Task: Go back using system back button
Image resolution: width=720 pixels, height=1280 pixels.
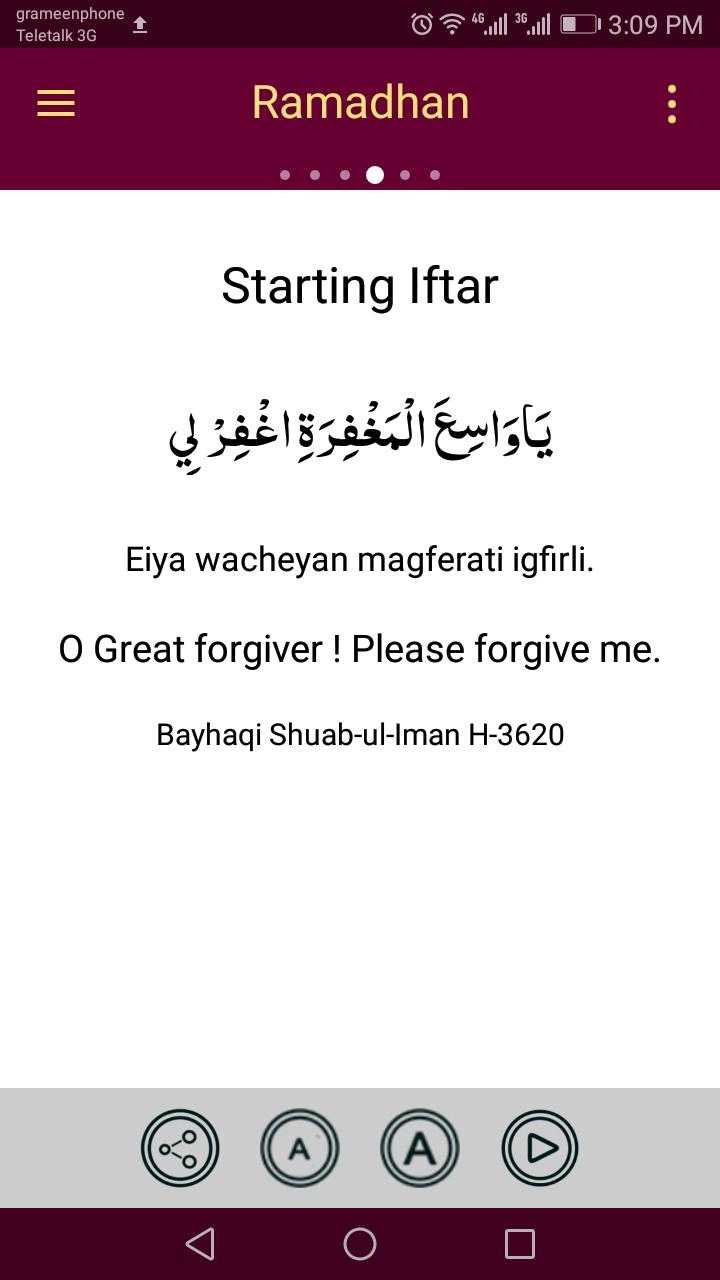Action: tap(200, 1244)
